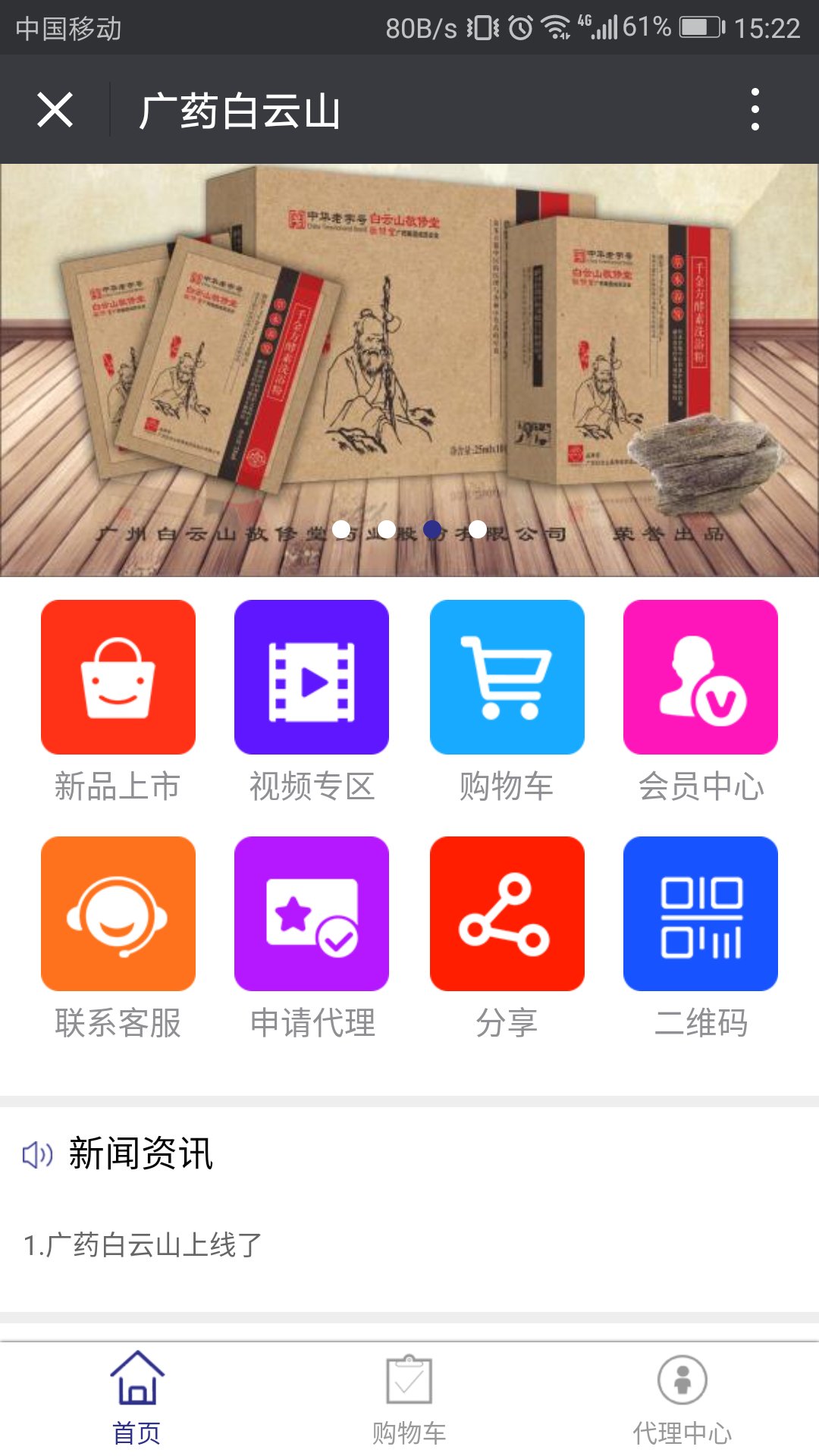Open the three-dot overflow menu
Image resolution: width=819 pixels, height=1456 pixels.
[x=755, y=110]
